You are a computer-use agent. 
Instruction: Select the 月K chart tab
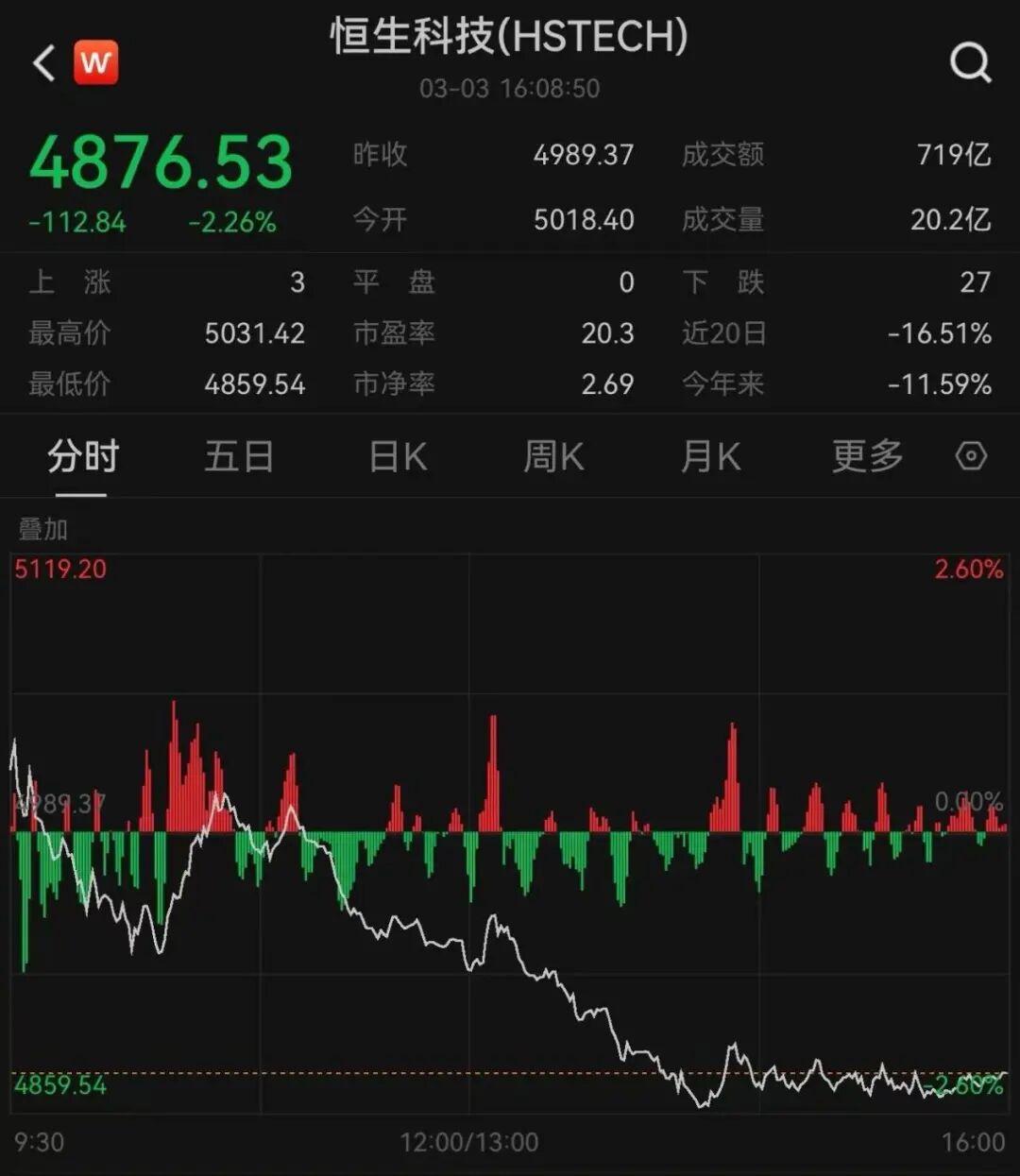(710, 457)
